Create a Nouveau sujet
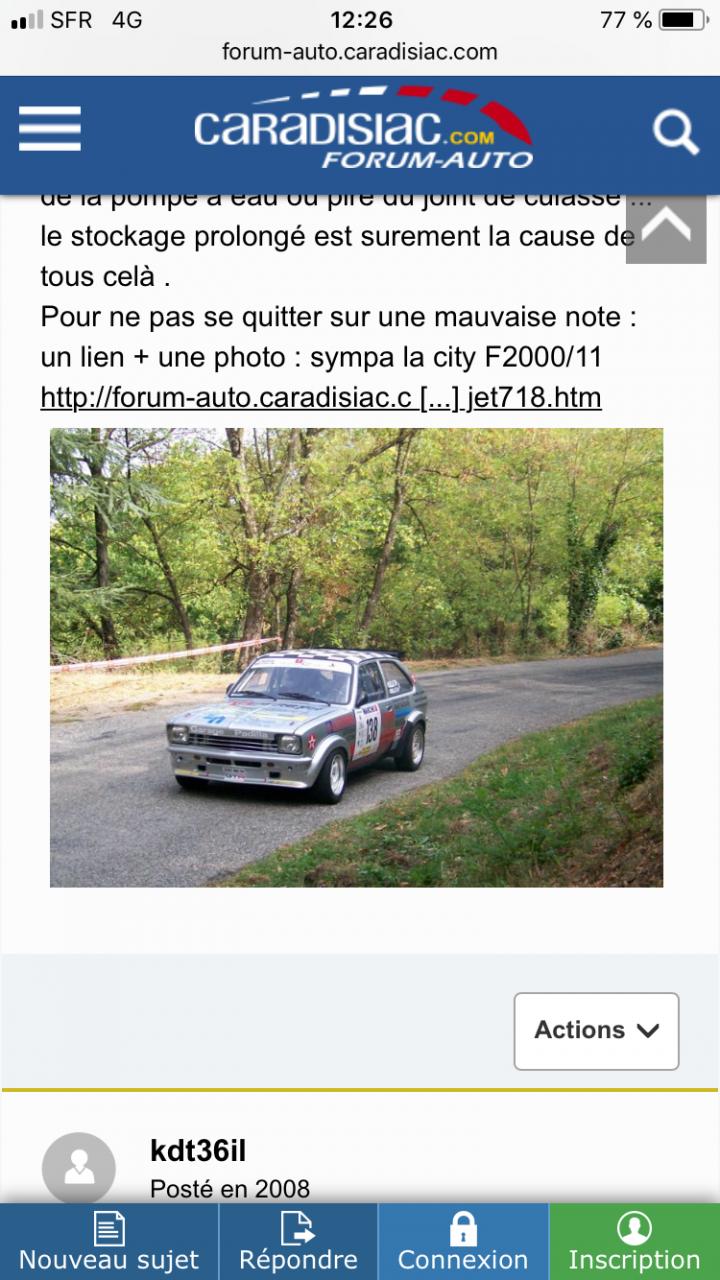The image size is (720, 1280). coord(109,1241)
